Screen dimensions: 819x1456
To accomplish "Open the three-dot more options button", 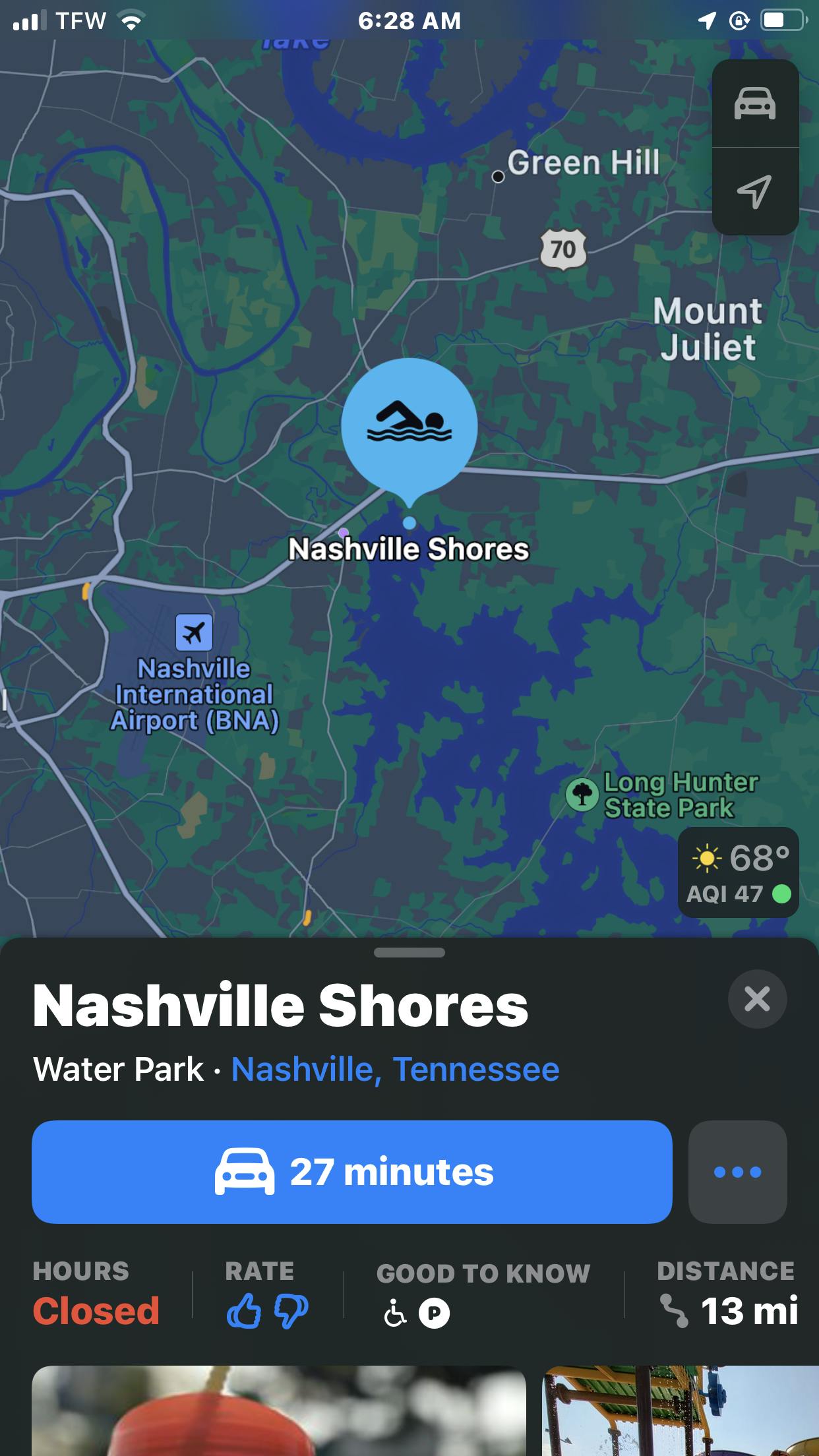I will (737, 1172).
